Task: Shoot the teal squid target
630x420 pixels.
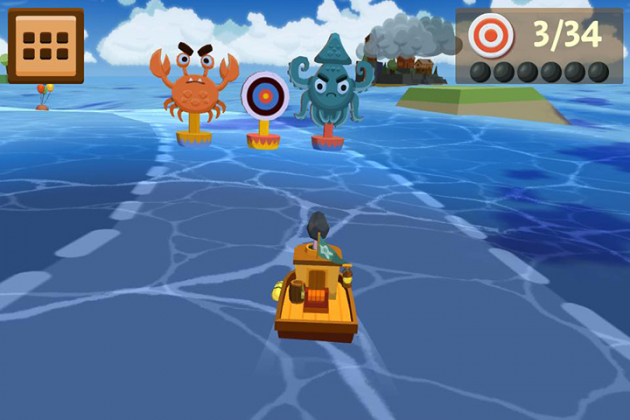Action: [x=329, y=84]
